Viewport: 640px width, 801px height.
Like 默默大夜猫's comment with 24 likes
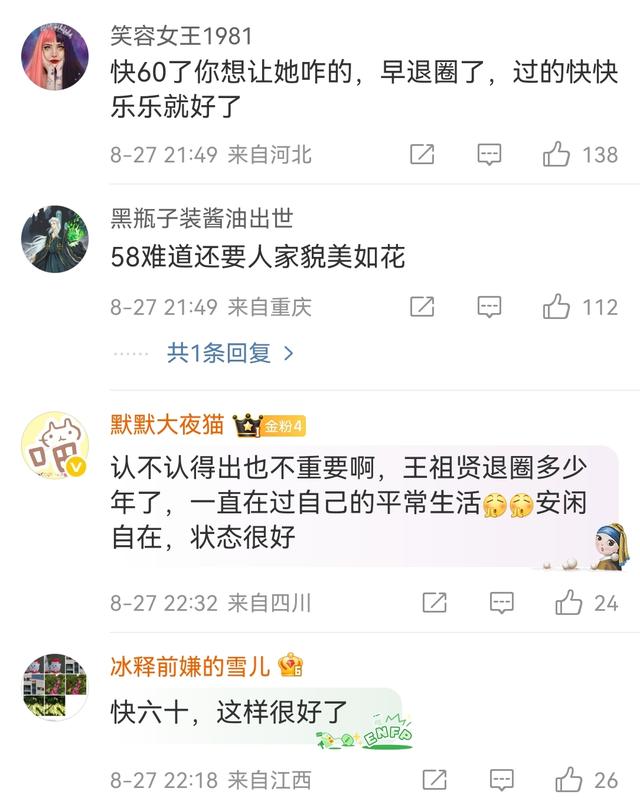(x=569, y=602)
